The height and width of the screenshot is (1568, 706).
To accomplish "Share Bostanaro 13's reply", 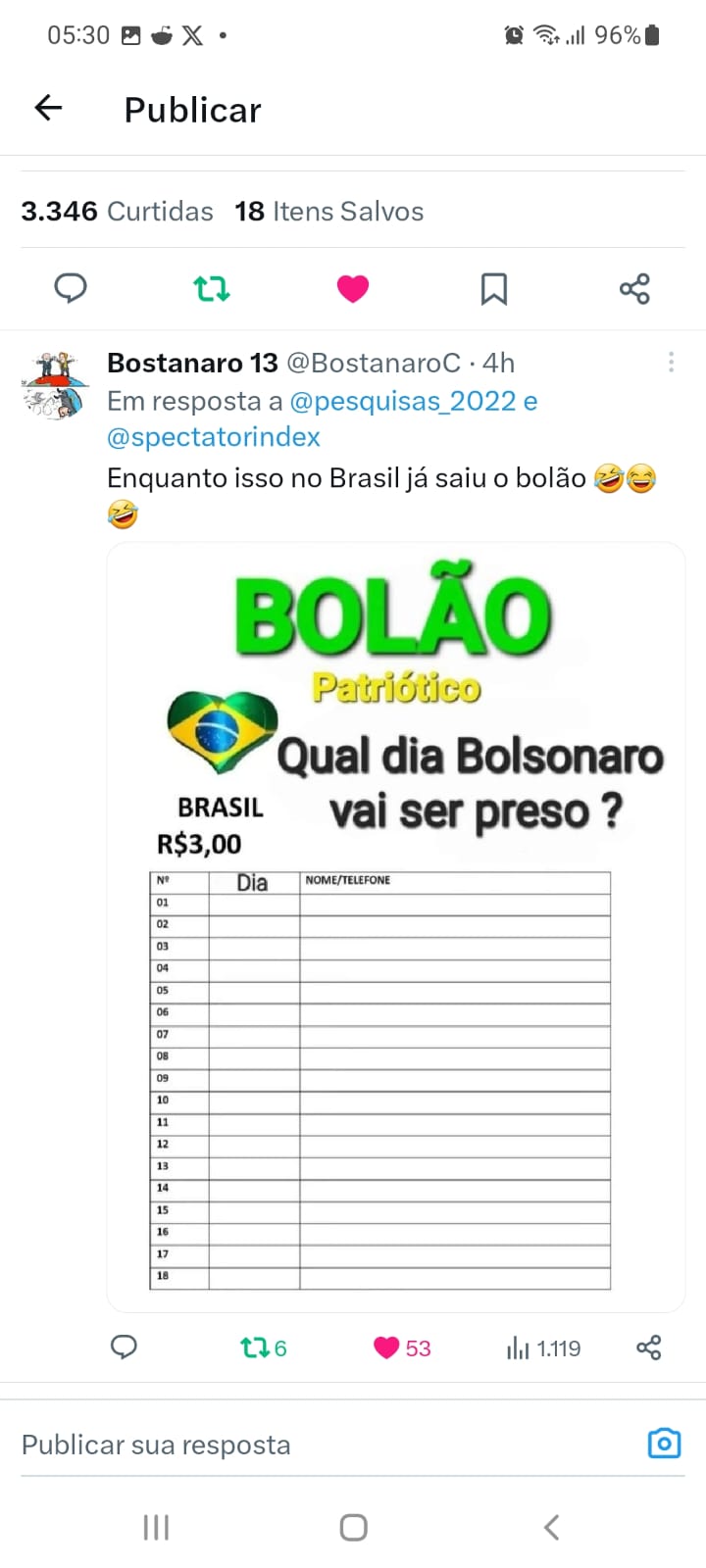I will click(x=649, y=1347).
